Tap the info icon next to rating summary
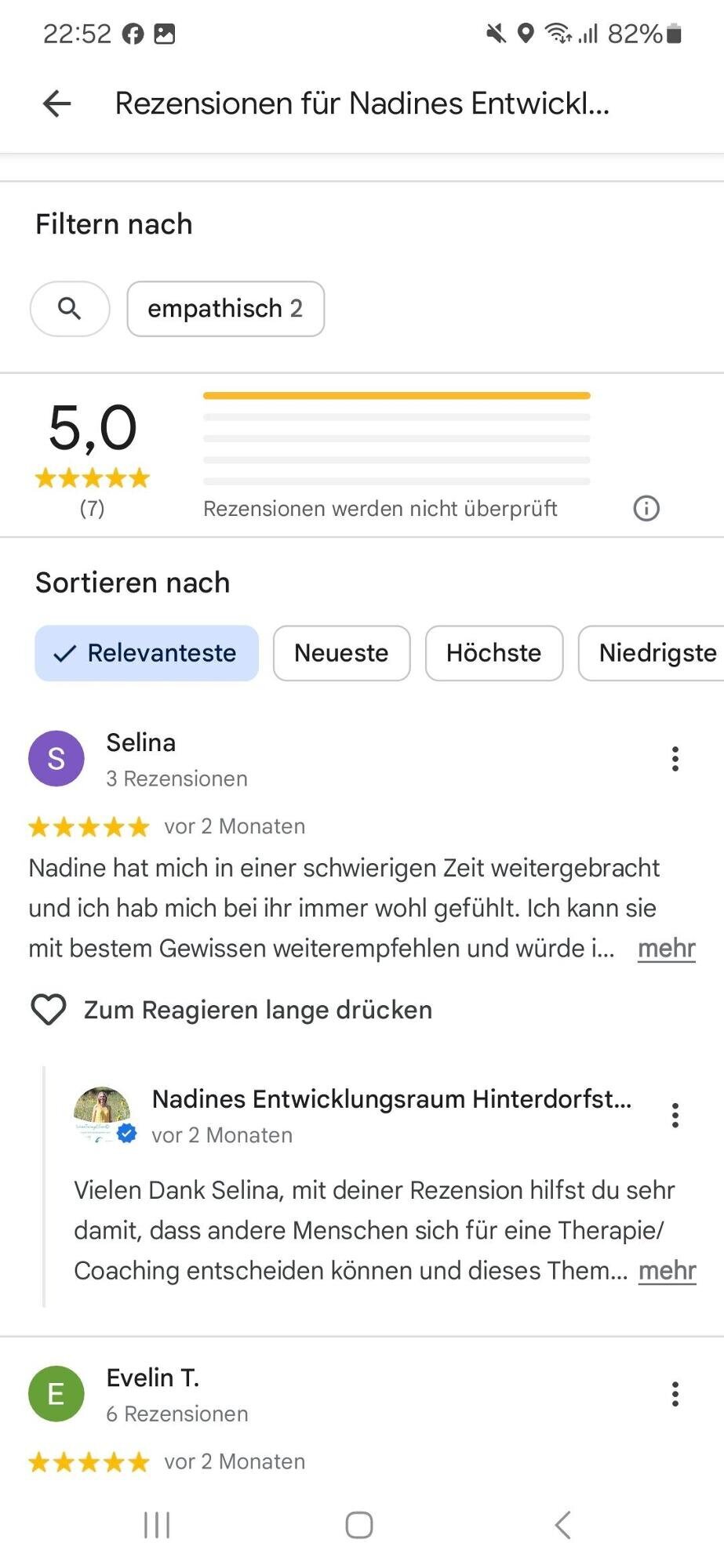The height and width of the screenshot is (1568, 724). click(x=645, y=508)
